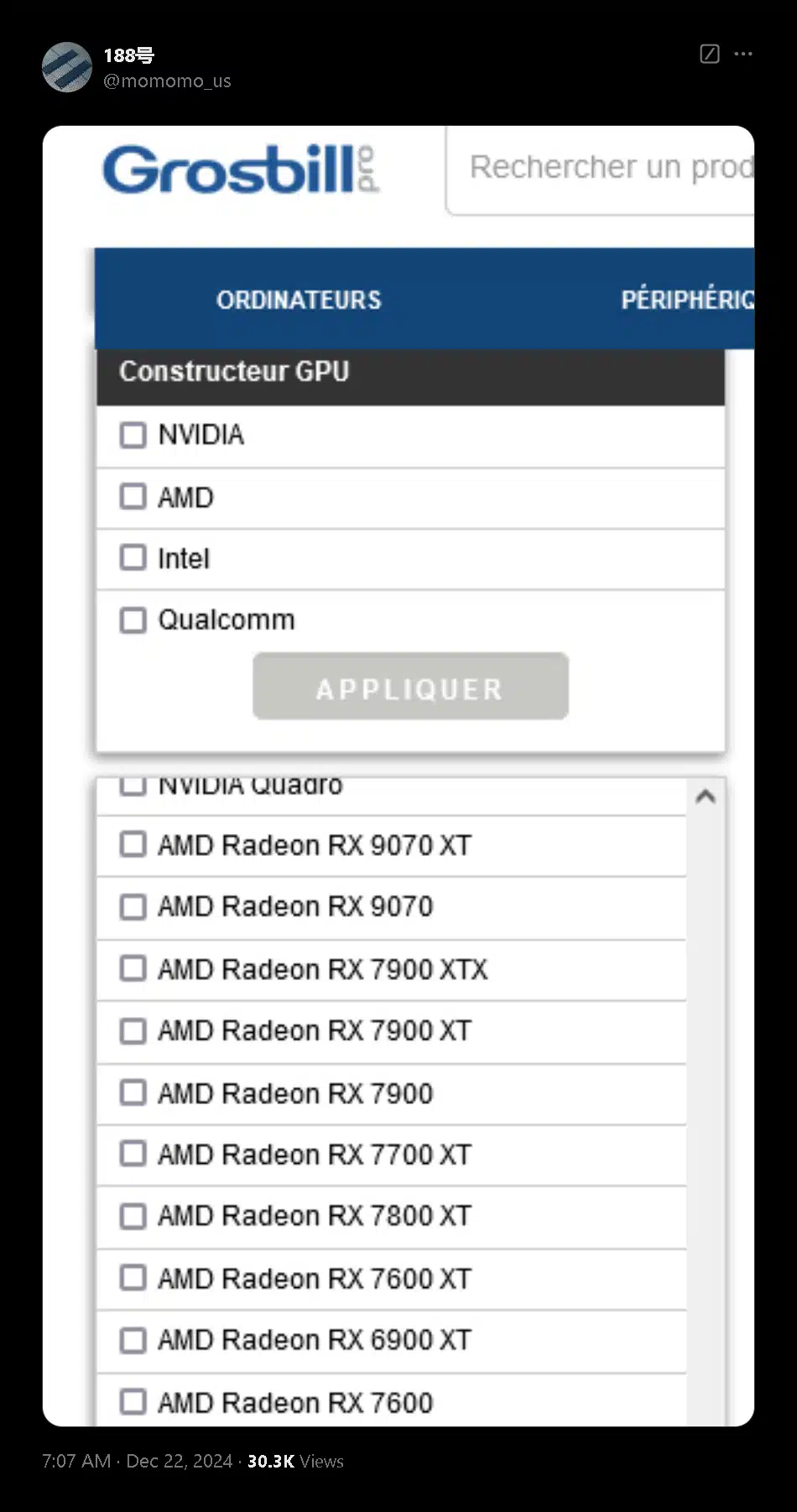Open the 188号 profile avatar

66,67
